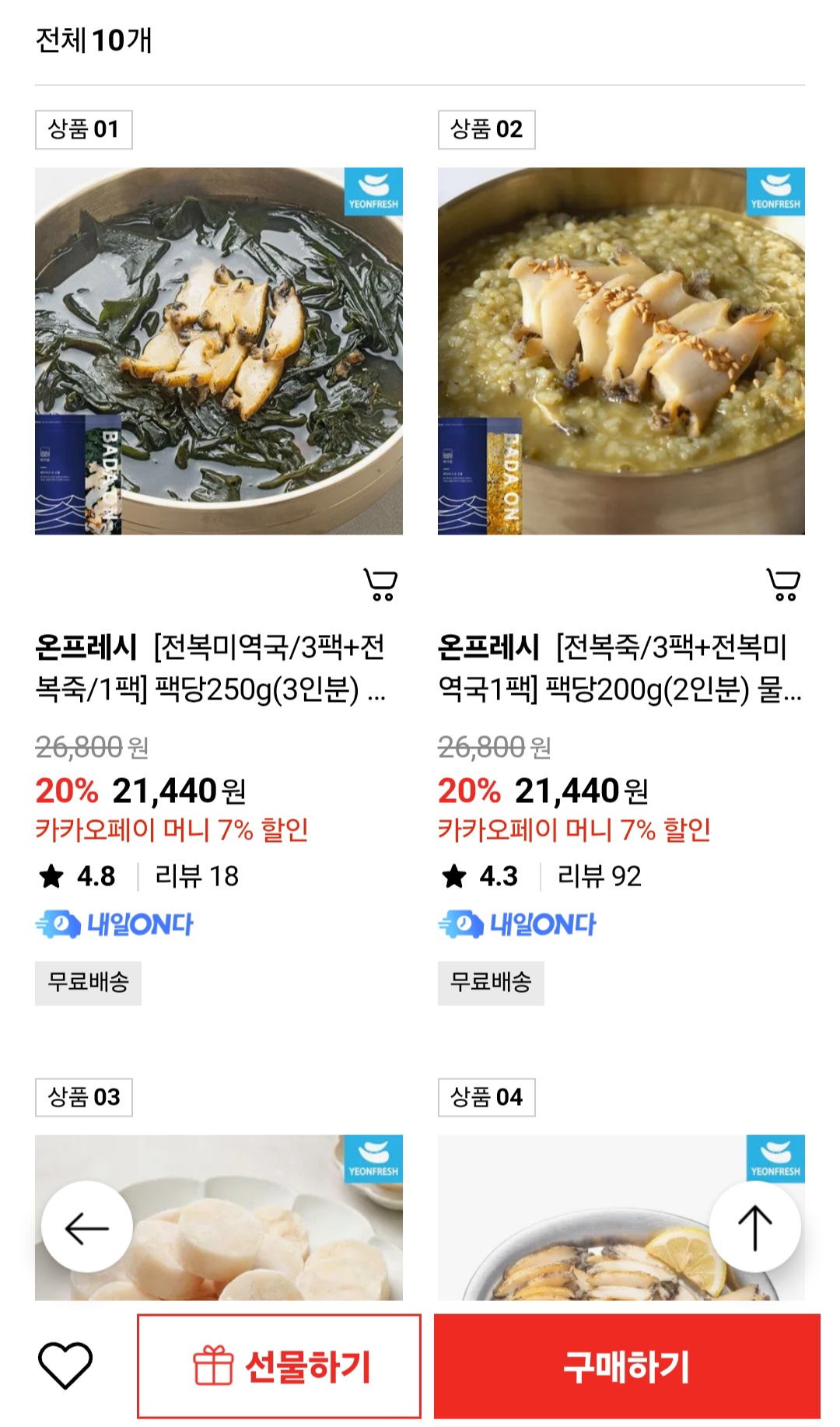This screenshot has width=840, height=1427.
Task: Open the 전복미역국 3팩 product image
Action: [219, 351]
